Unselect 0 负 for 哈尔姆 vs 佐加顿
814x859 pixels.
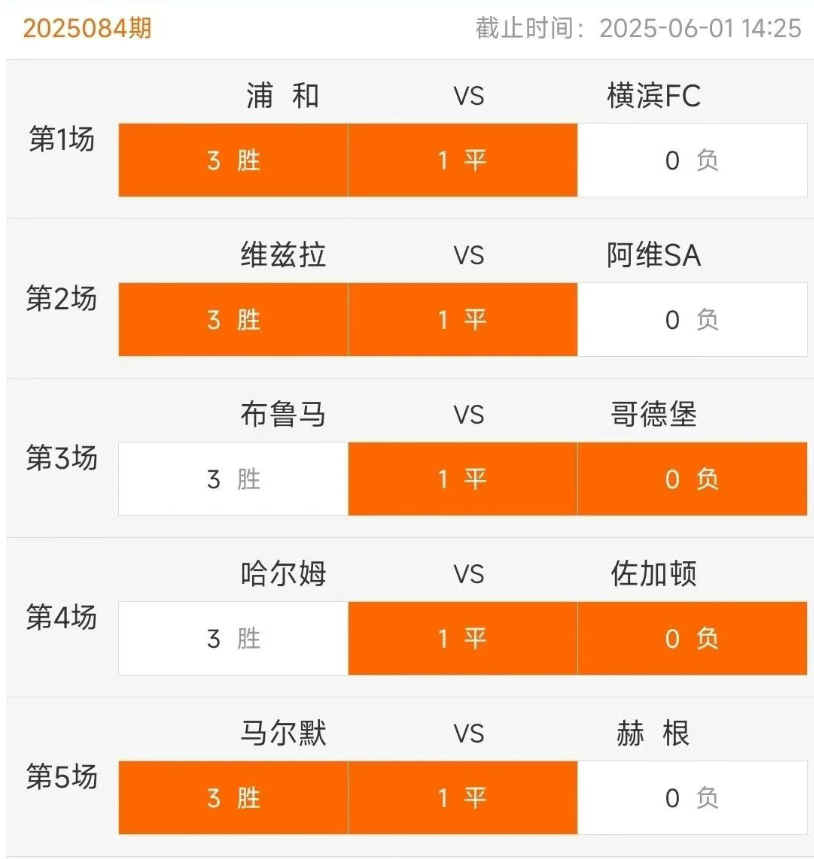(x=692, y=638)
